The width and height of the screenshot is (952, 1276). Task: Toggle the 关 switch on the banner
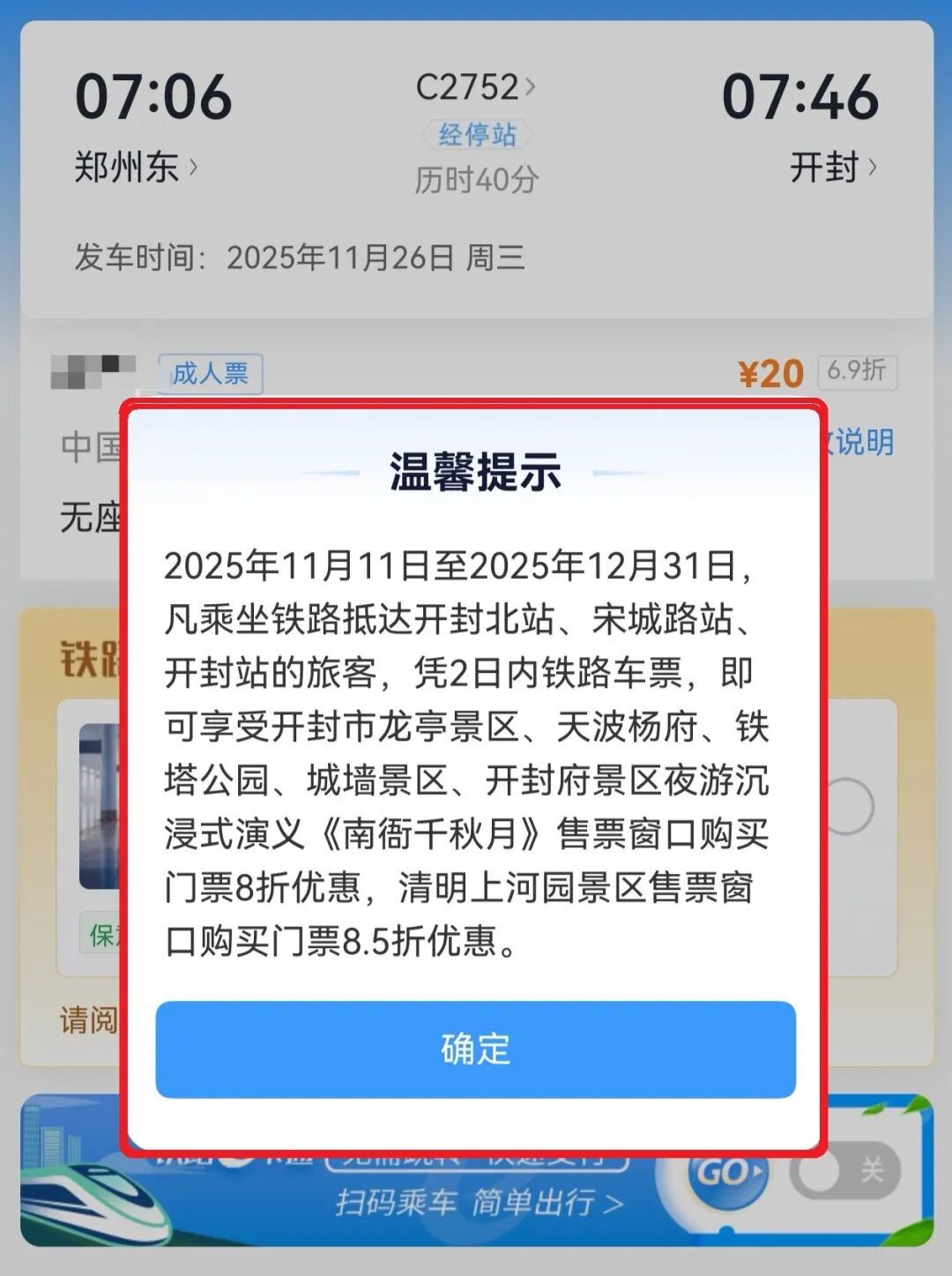[x=844, y=1171]
